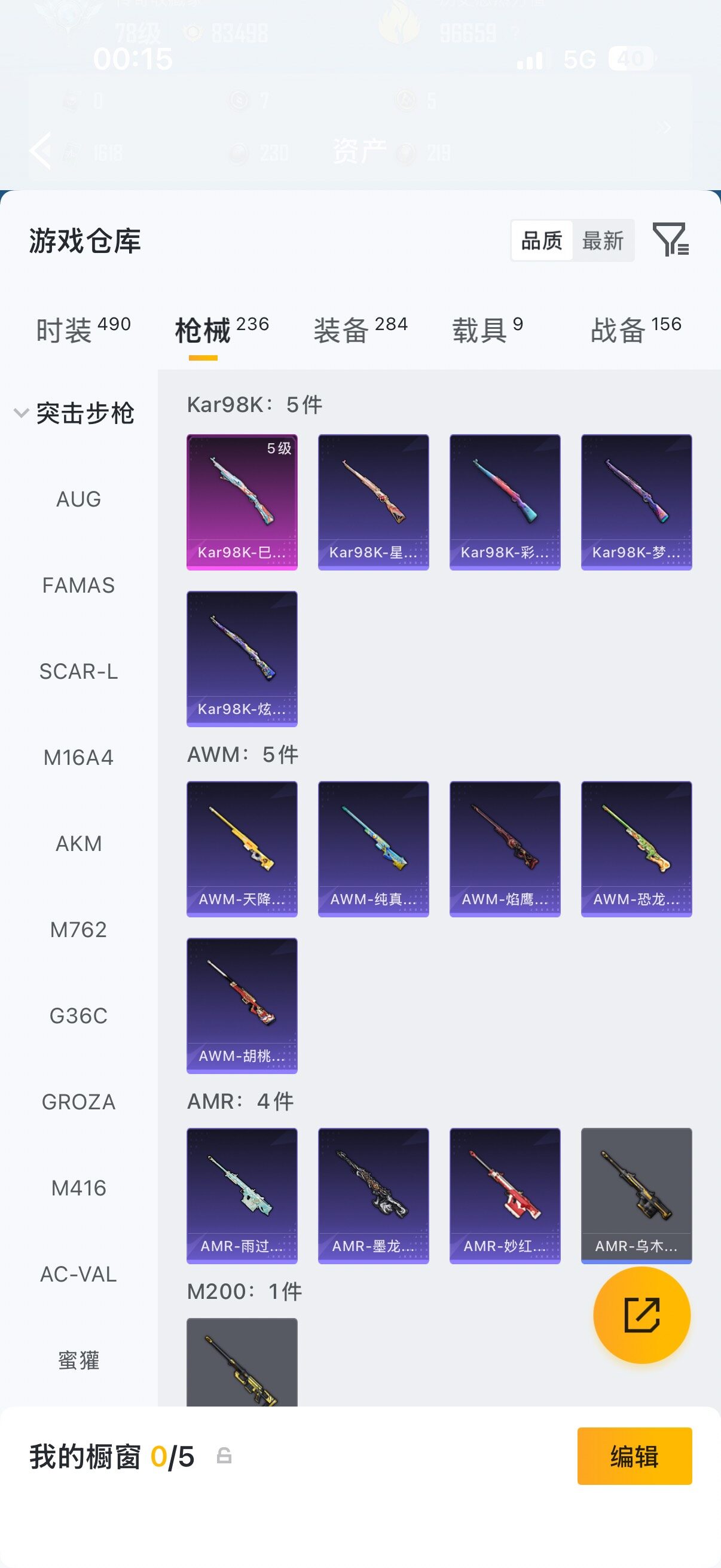Screen dimensions: 721x1568
Task: Go back with the top-left arrow
Action: [x=40, y=150]
